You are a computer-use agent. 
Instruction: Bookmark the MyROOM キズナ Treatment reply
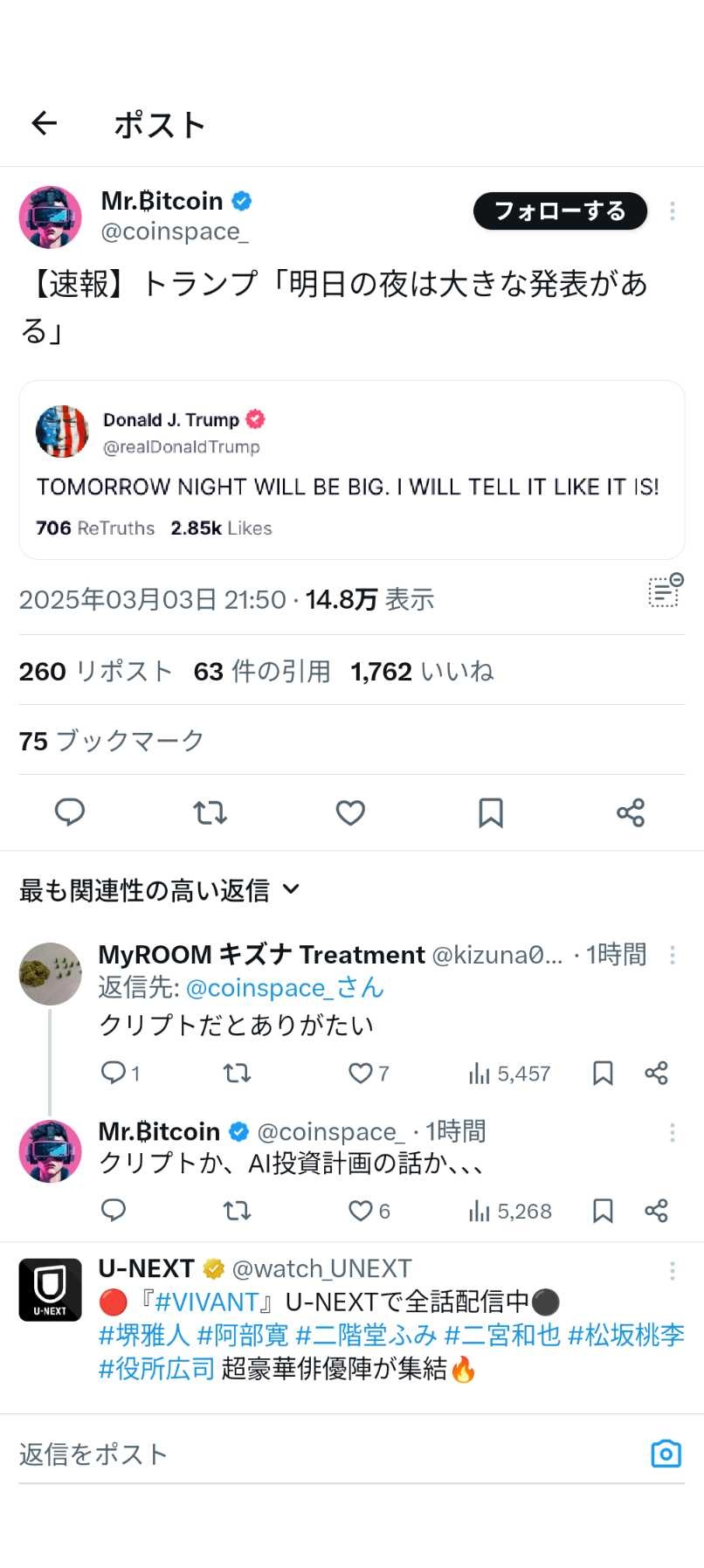click(603, 1073)
